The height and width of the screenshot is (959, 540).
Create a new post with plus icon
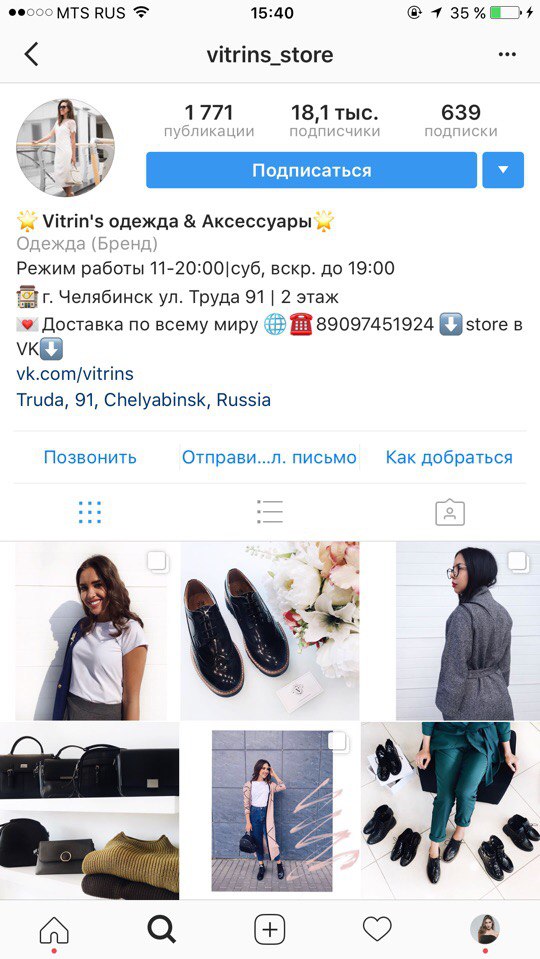point(270,930)
